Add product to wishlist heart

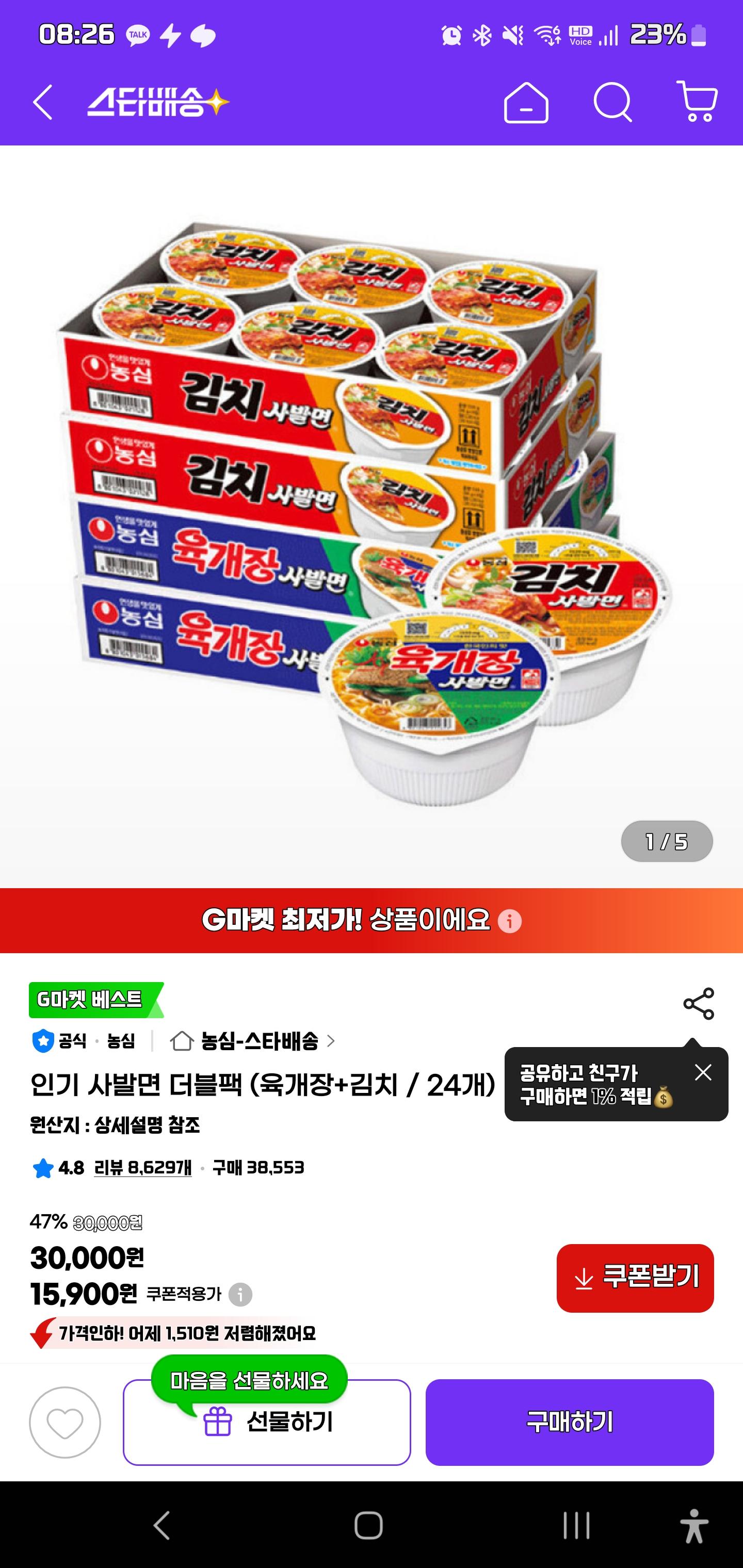pos(65,1423)
